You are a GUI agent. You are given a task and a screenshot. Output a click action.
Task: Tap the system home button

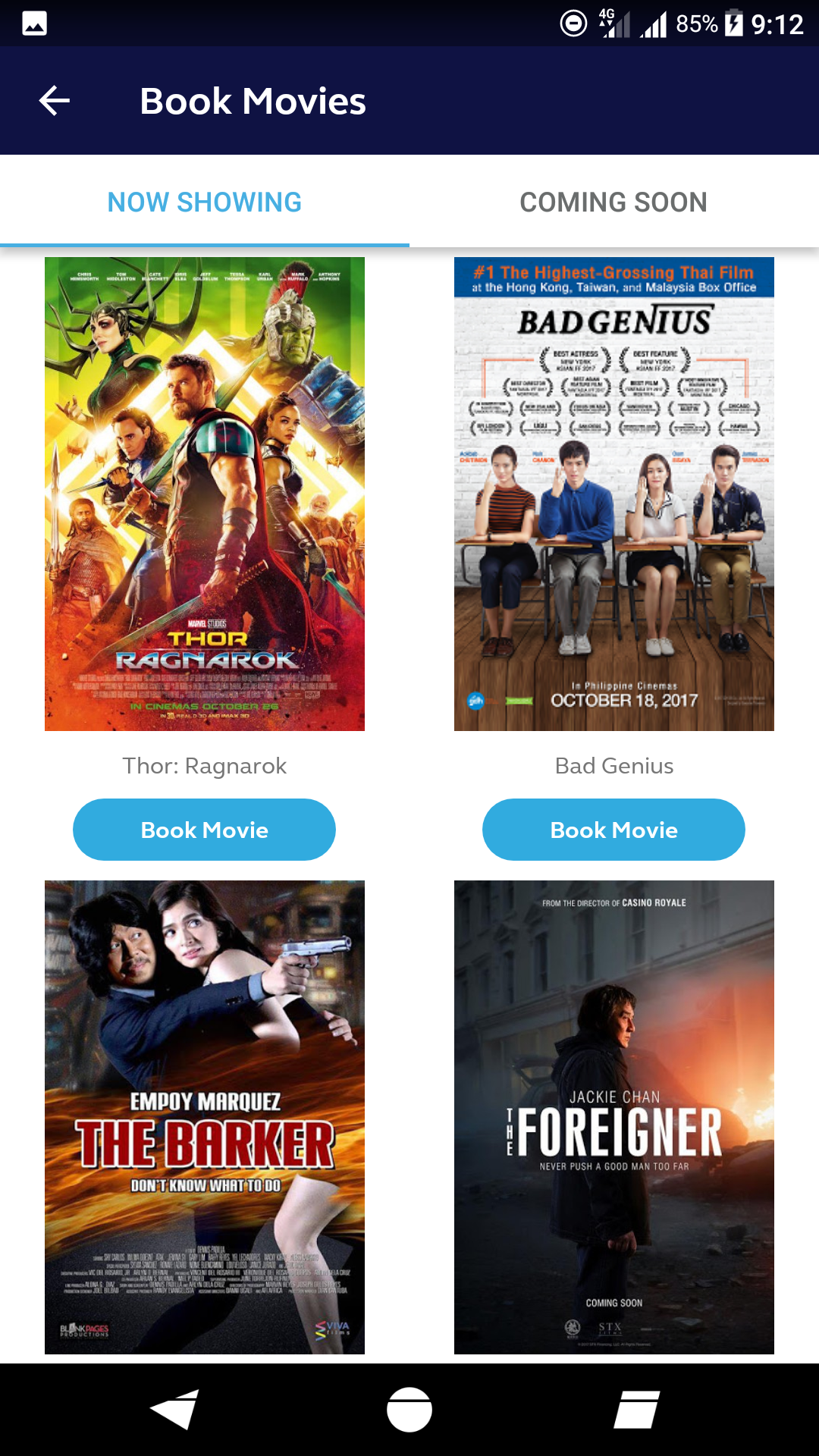[x=409, y=1410]
